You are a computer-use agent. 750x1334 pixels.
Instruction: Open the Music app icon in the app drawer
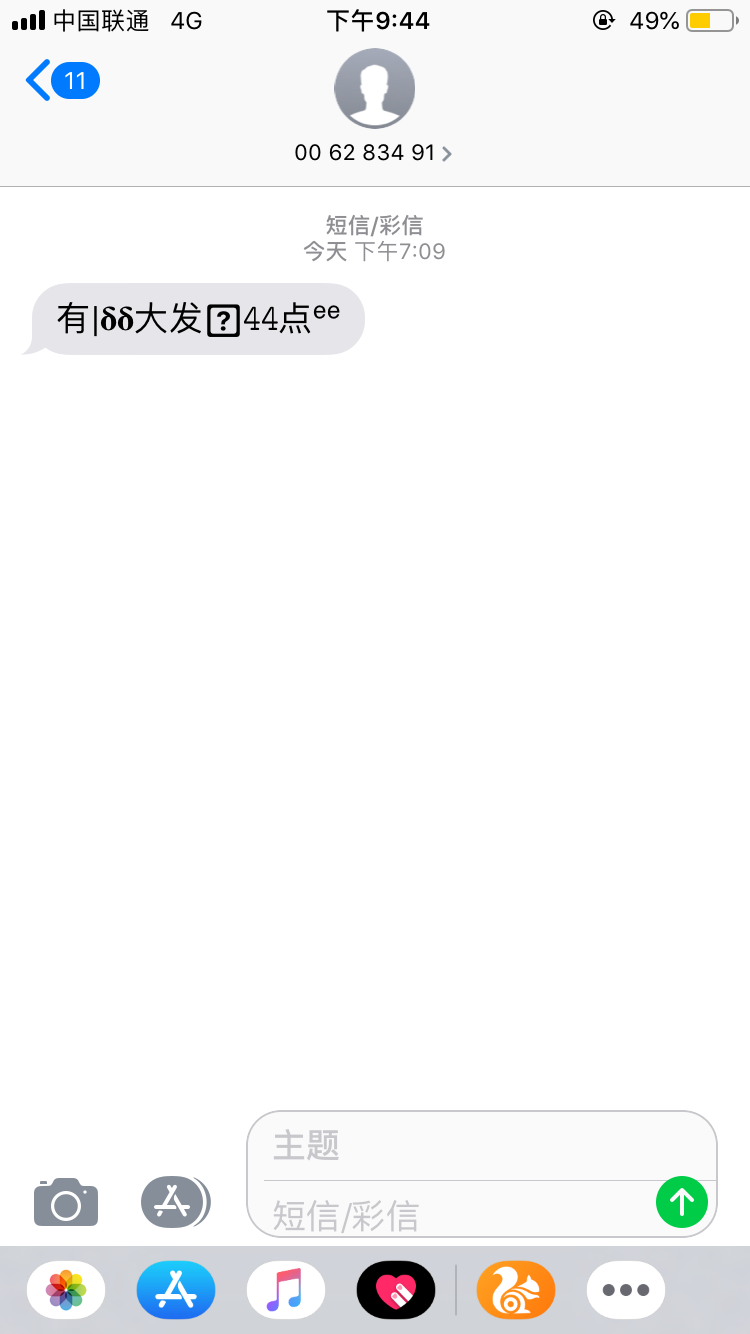[x=285, y=1290]
